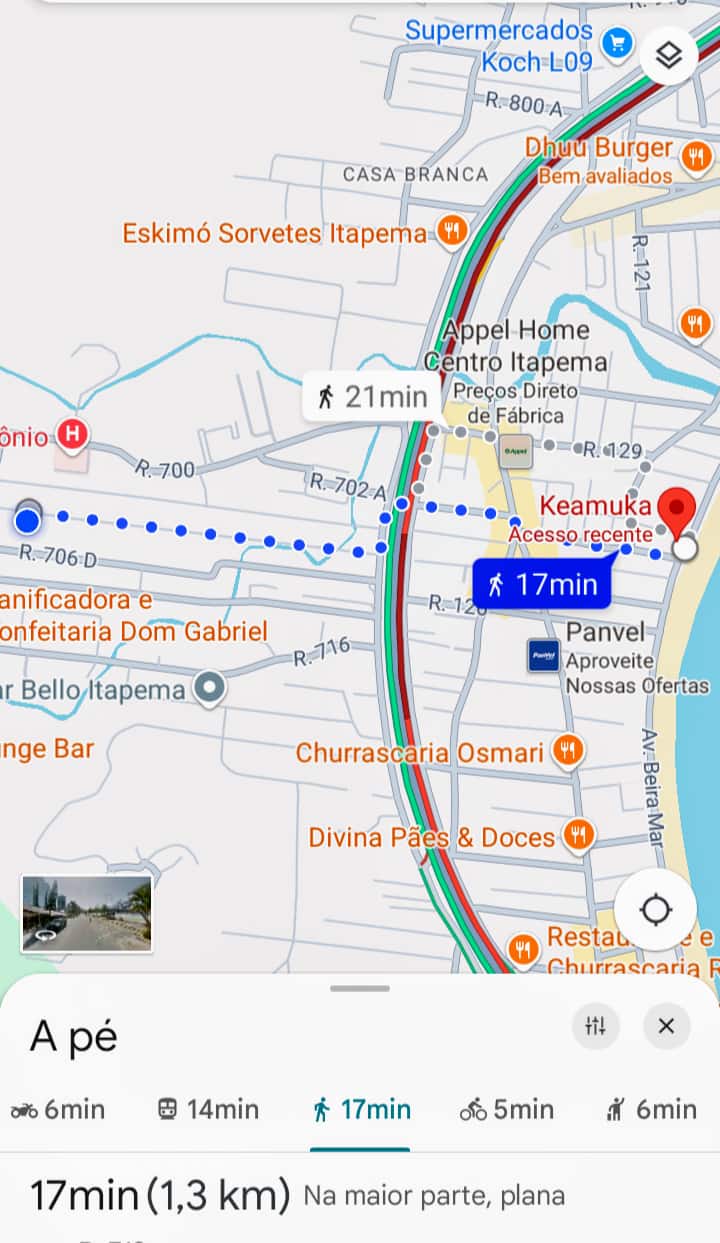The height and width of the screenshot is (1243, 720).
Task: Center map on my location
Action: (655, 910)
